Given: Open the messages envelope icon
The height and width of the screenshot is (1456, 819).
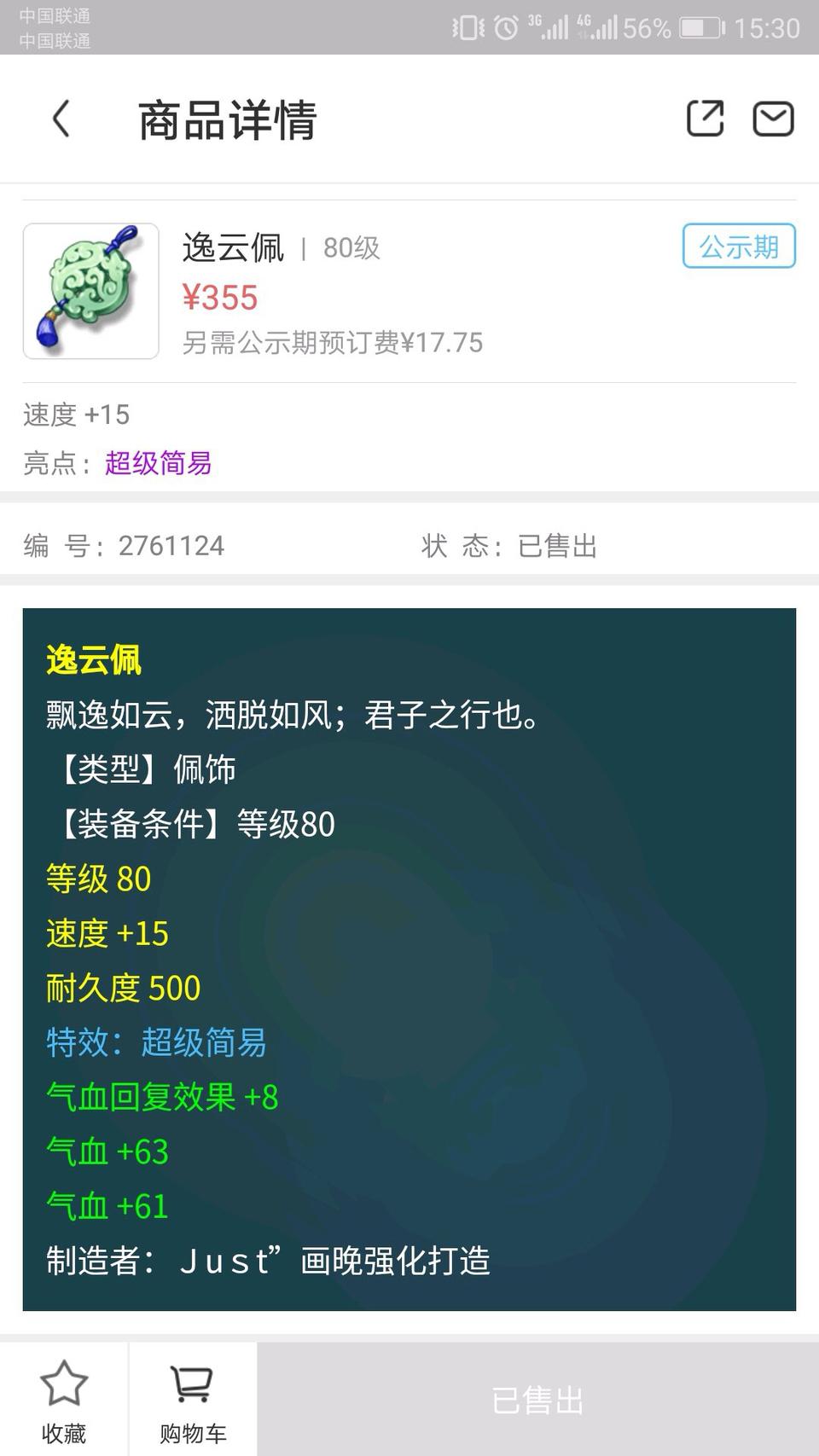Looking at the screenshot, I should (x=773, y=119).
